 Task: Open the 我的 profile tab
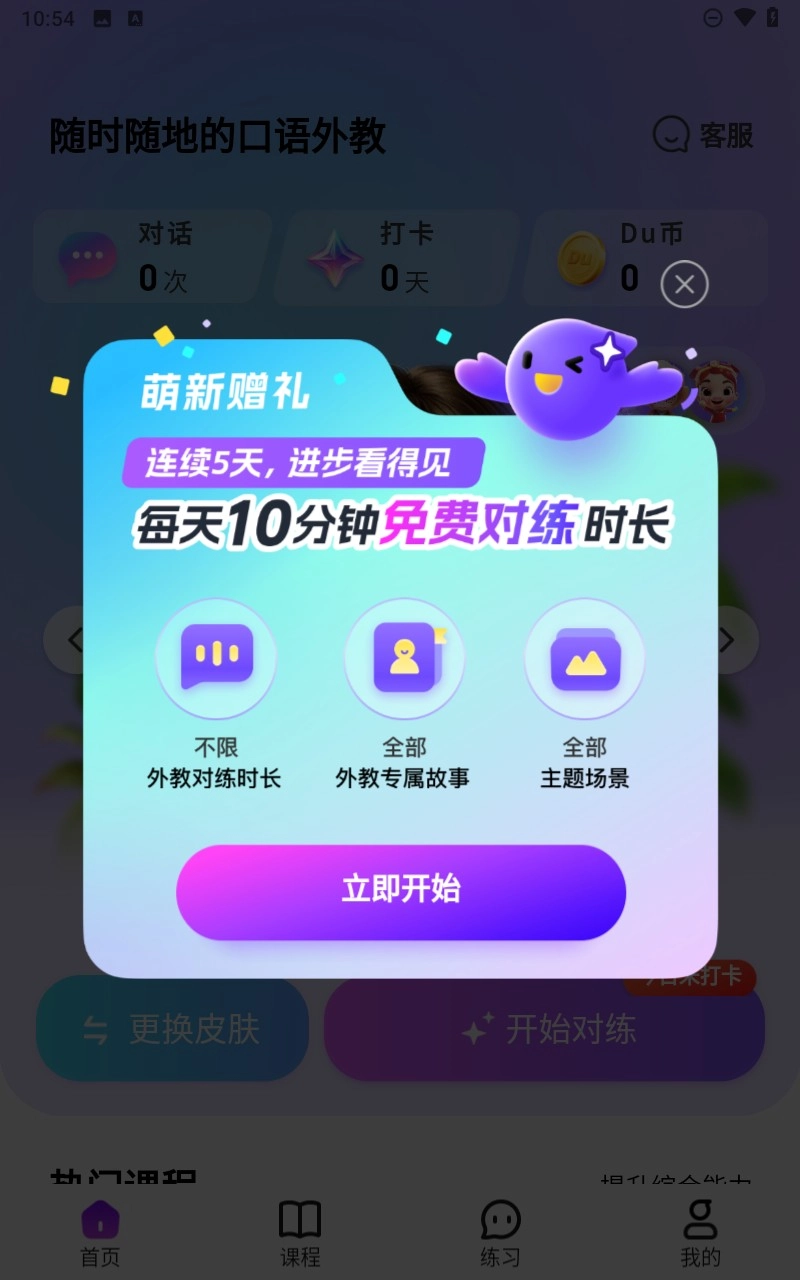pyautogui.click(x=699, y=1230)
